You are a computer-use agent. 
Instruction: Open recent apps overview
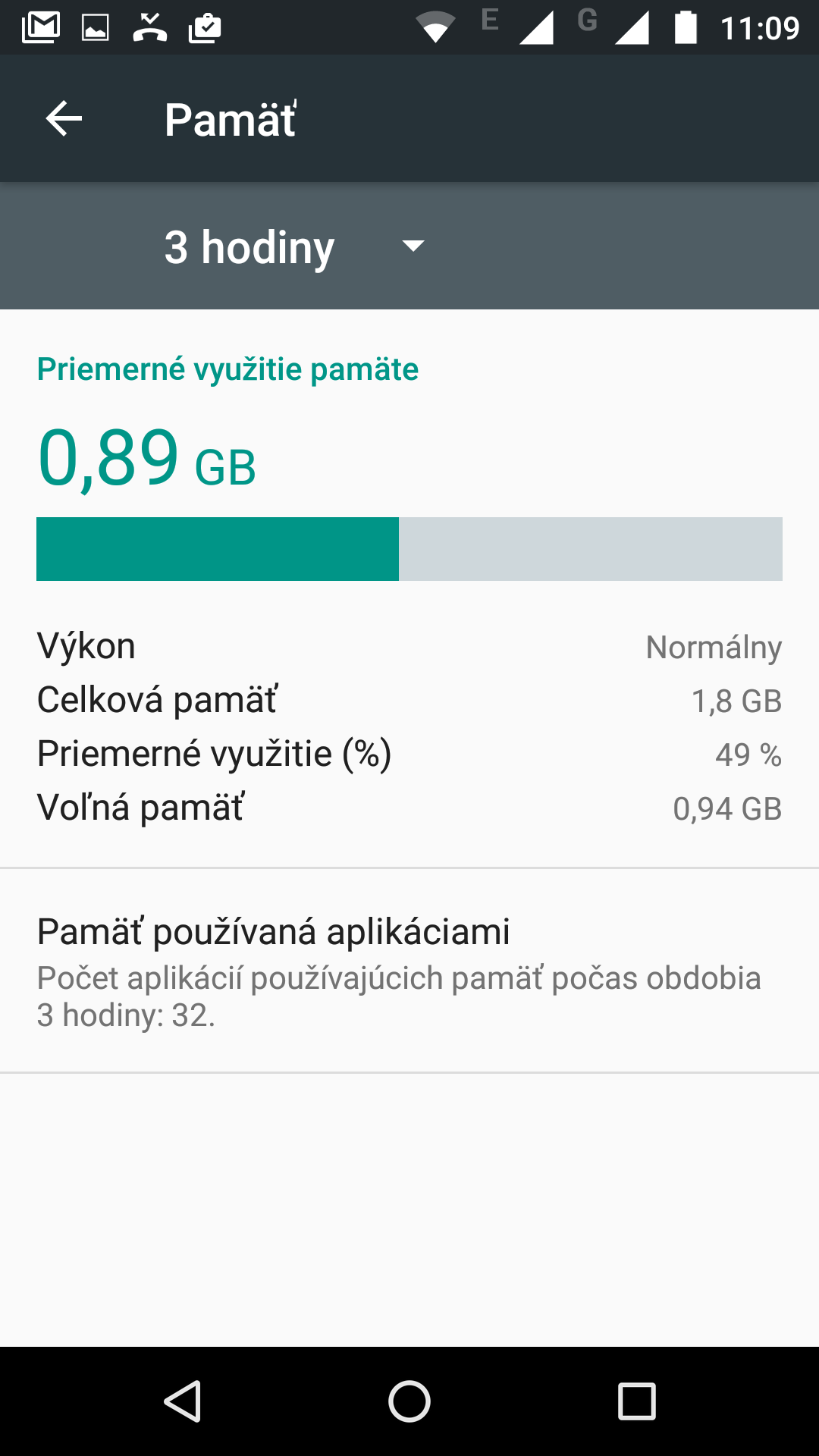tap(637, 1401)
